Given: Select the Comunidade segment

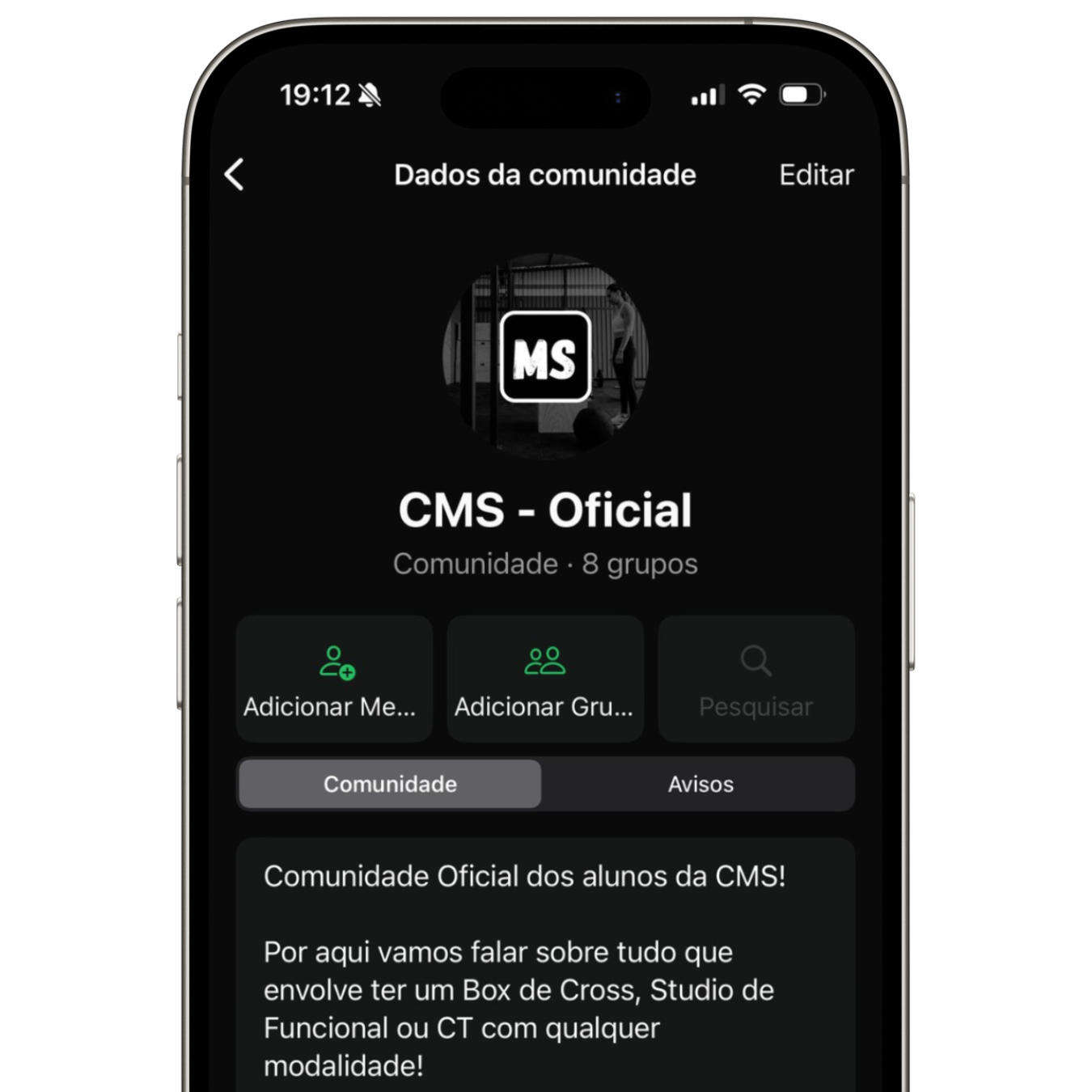Looking at the screenshot, I should pyautogui.click(x=390, y=784).
